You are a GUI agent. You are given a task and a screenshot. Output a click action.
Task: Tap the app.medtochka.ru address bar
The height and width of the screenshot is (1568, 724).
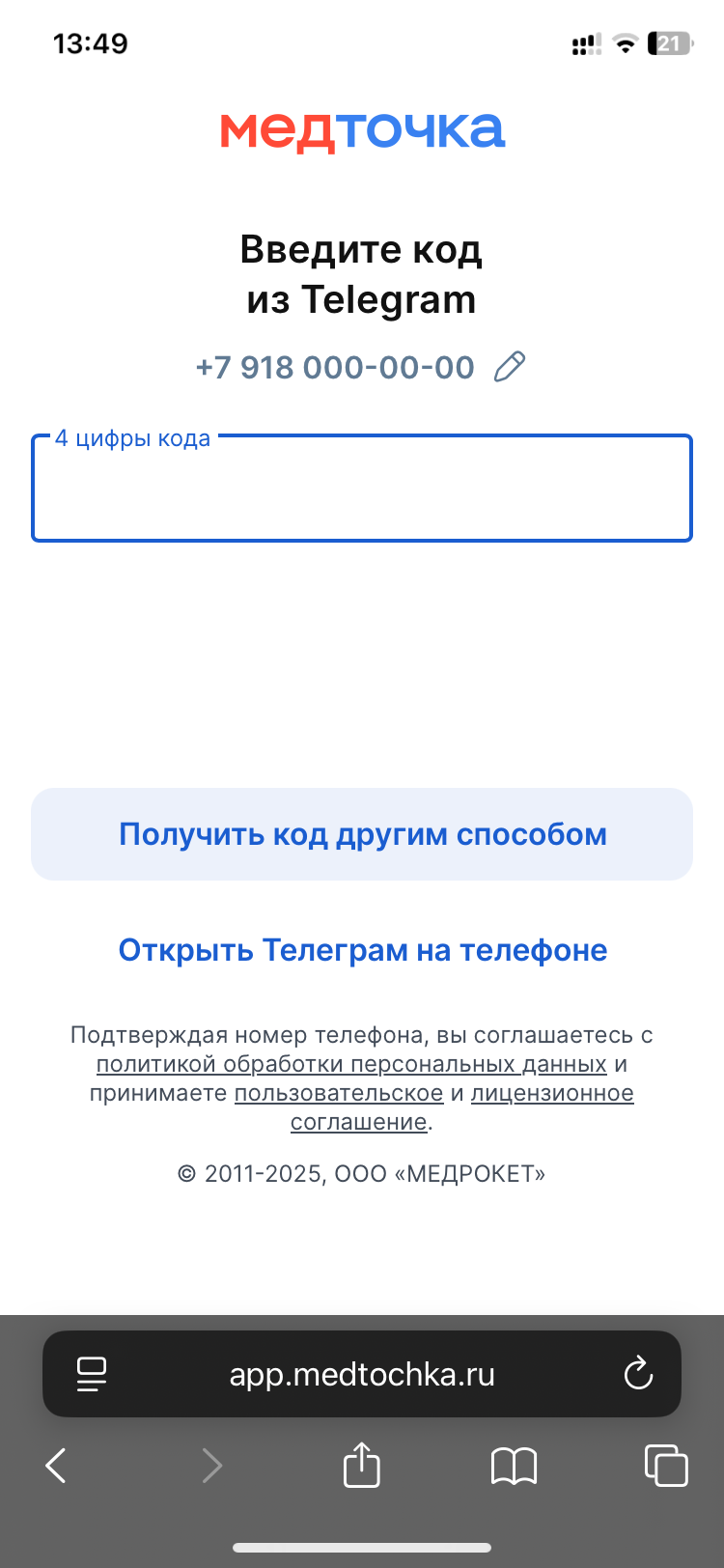[x=362, y=1374]
